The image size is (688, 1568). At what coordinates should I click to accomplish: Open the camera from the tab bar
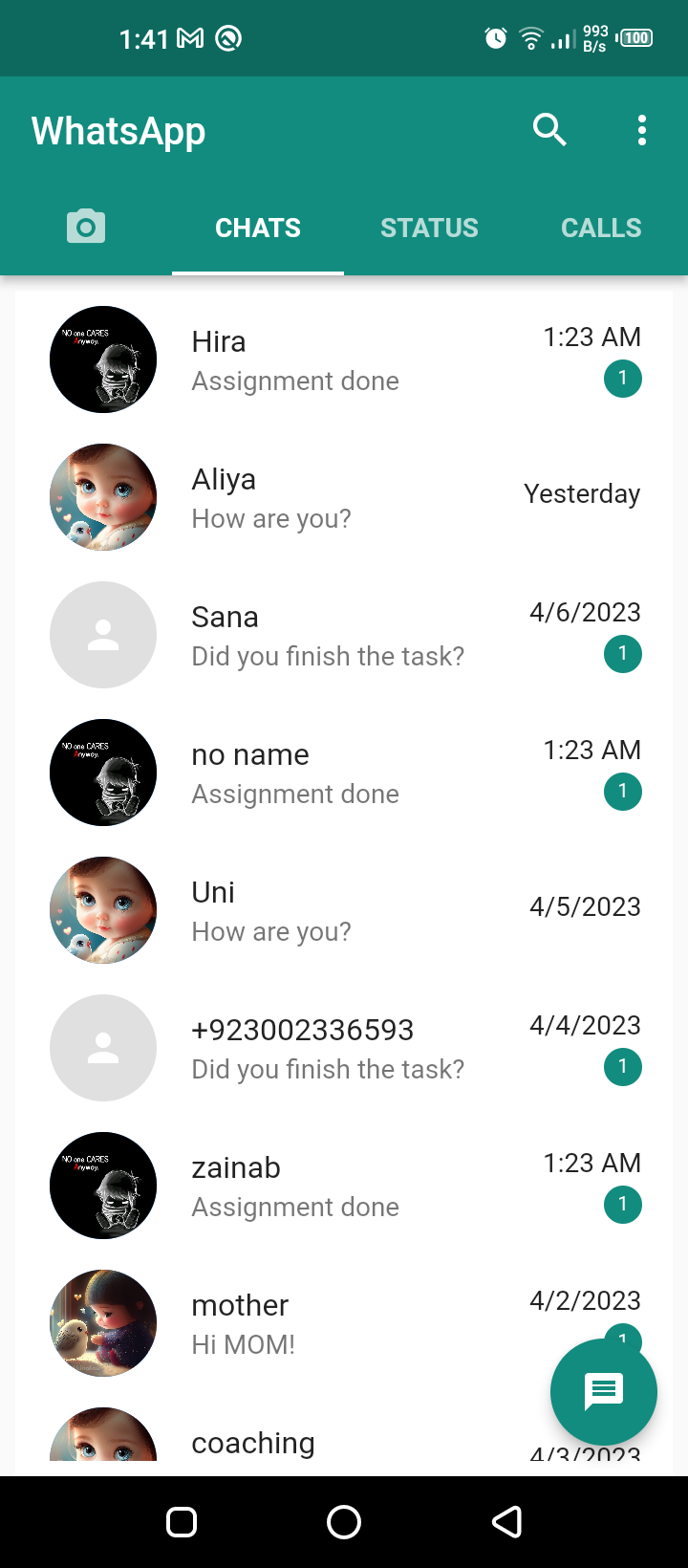coord(86,227)
